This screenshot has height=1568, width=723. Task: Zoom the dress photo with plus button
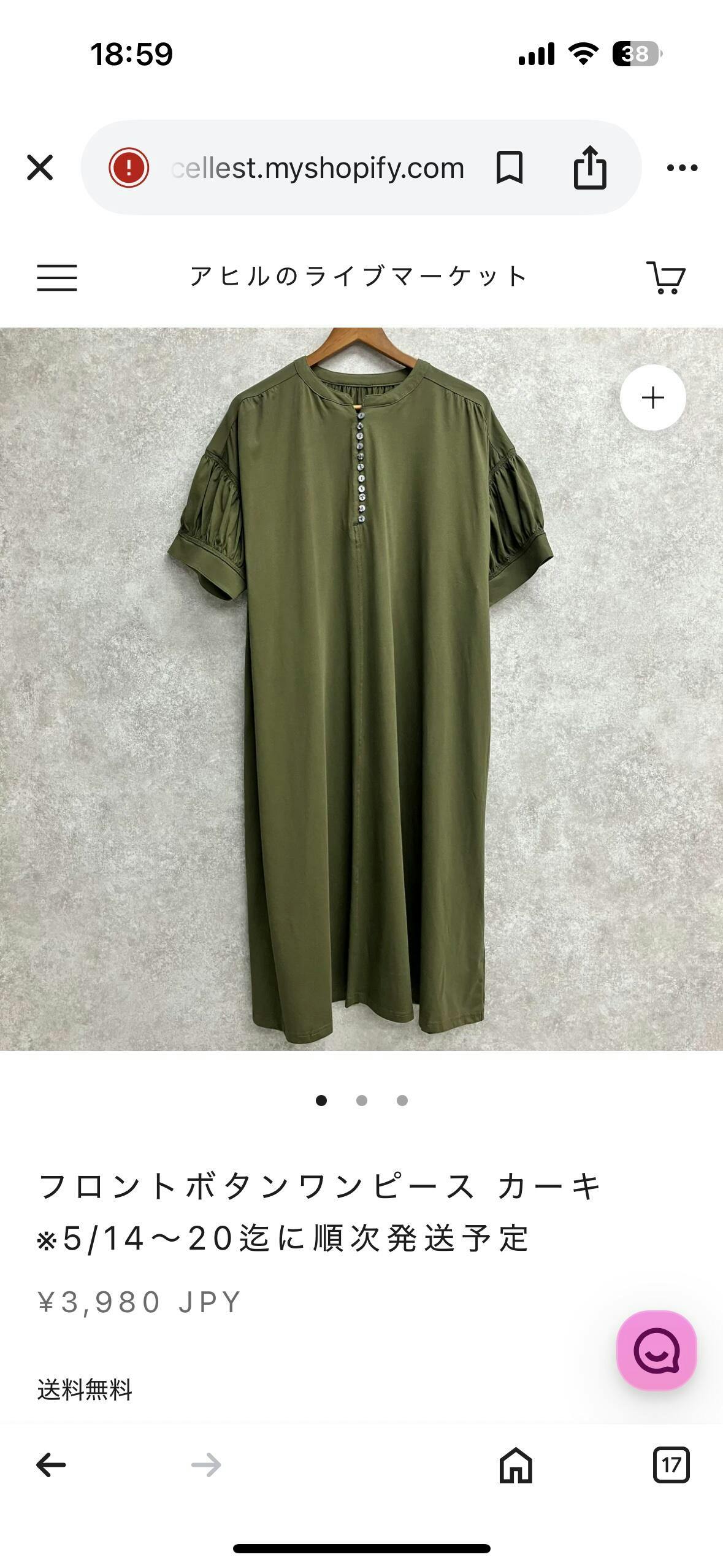(652, 398)
